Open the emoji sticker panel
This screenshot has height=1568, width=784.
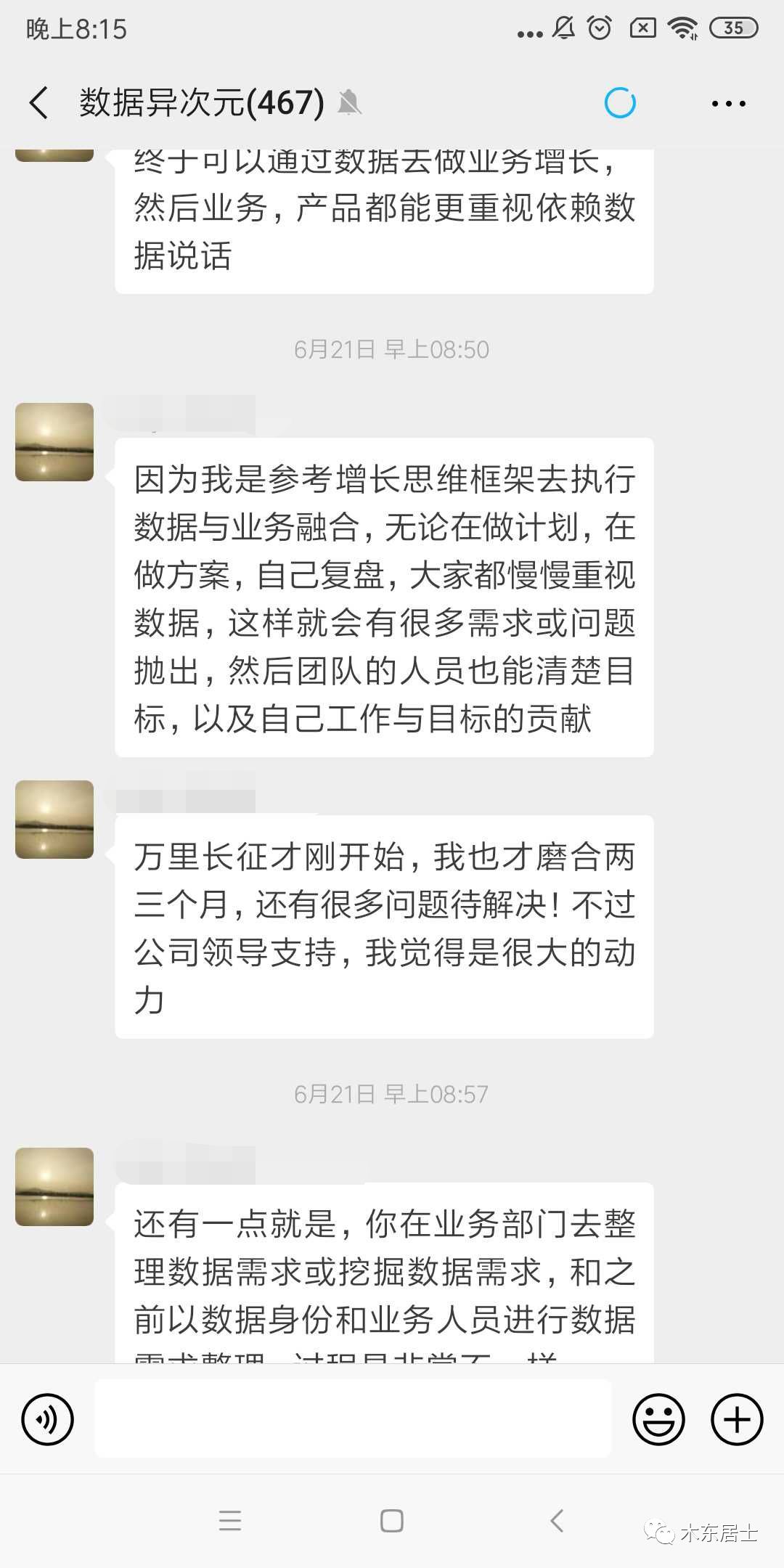click(658, 1418)
